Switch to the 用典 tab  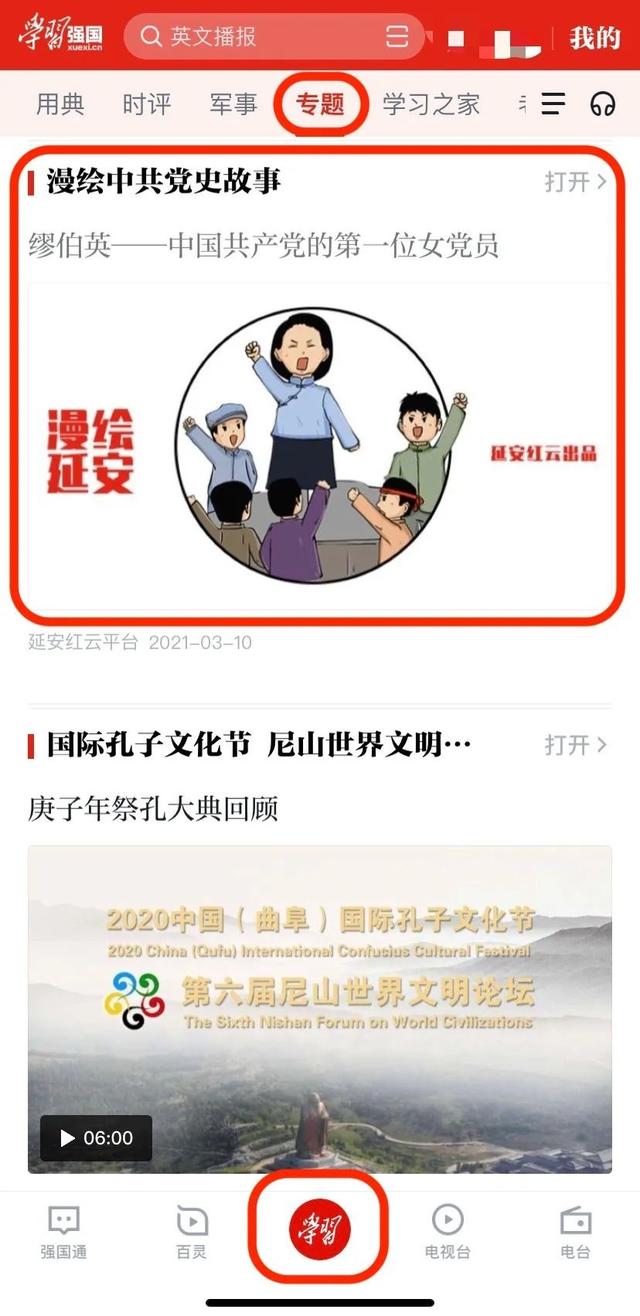(x=60, y=104)
